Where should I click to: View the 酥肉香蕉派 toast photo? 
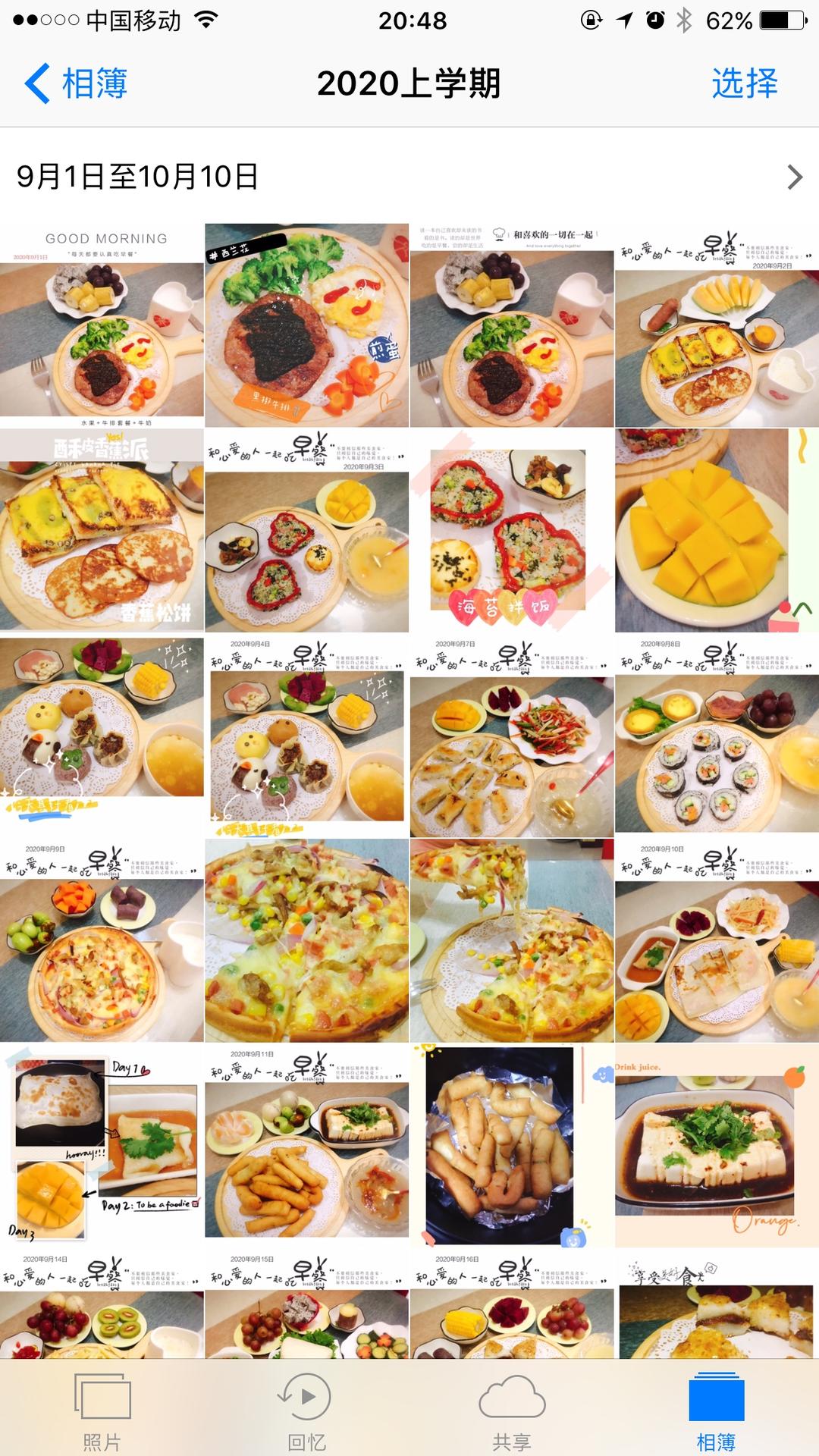[102, 531]
